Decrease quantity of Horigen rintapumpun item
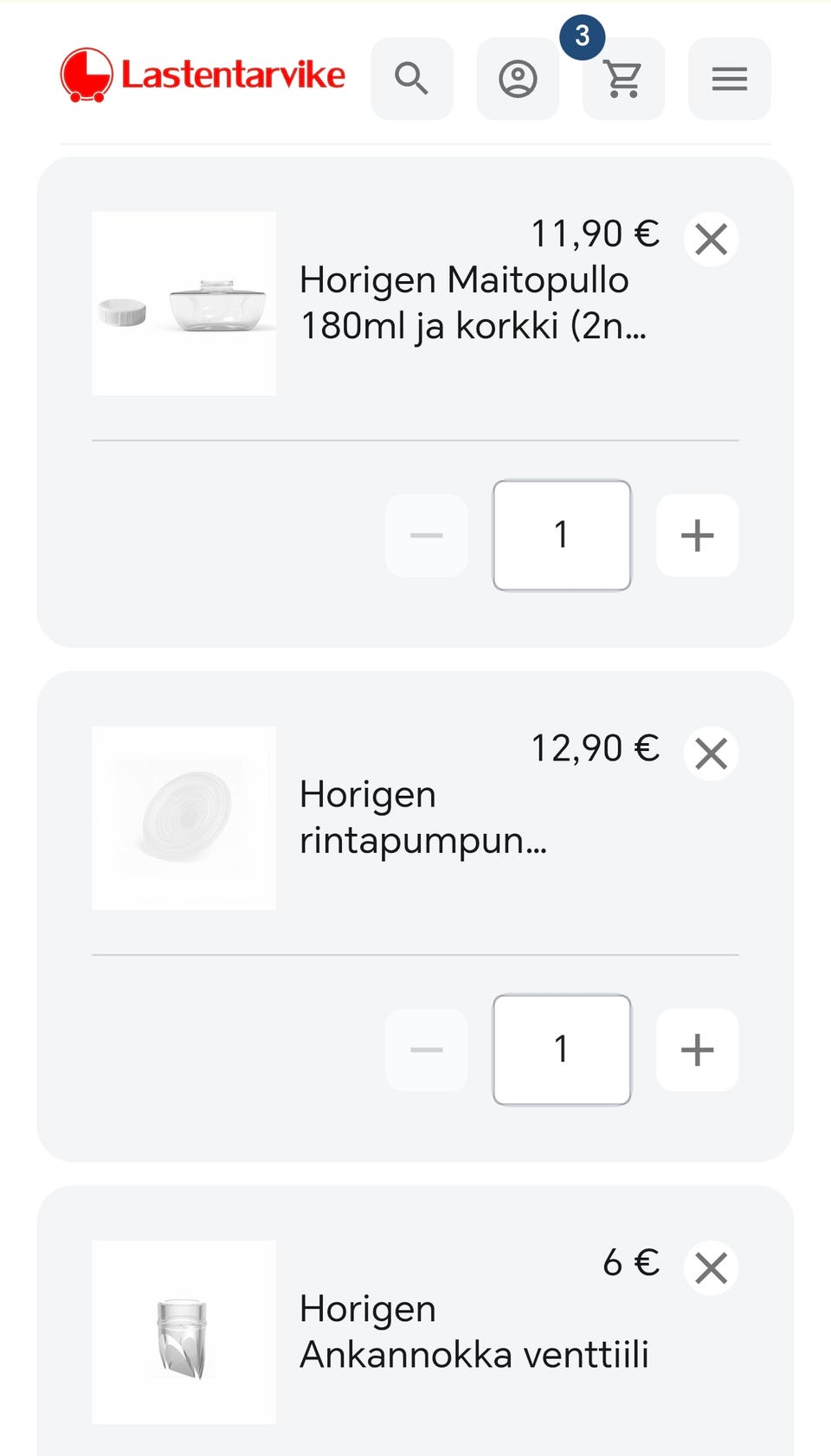Image resolution: width=831 pixels, height=1456 pixels. click(x=427, y=1050)
